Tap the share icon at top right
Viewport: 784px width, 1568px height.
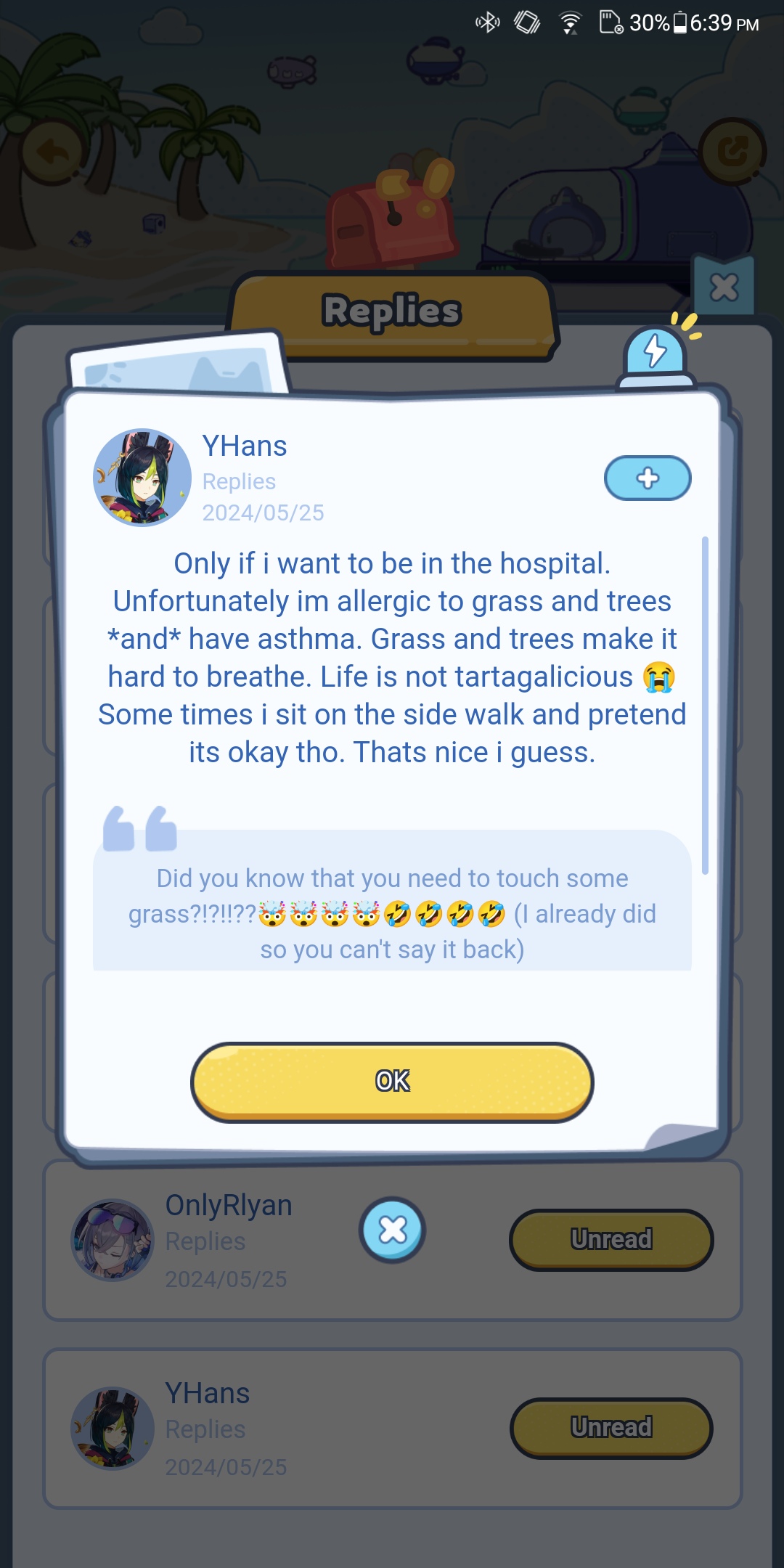[732, 152]
